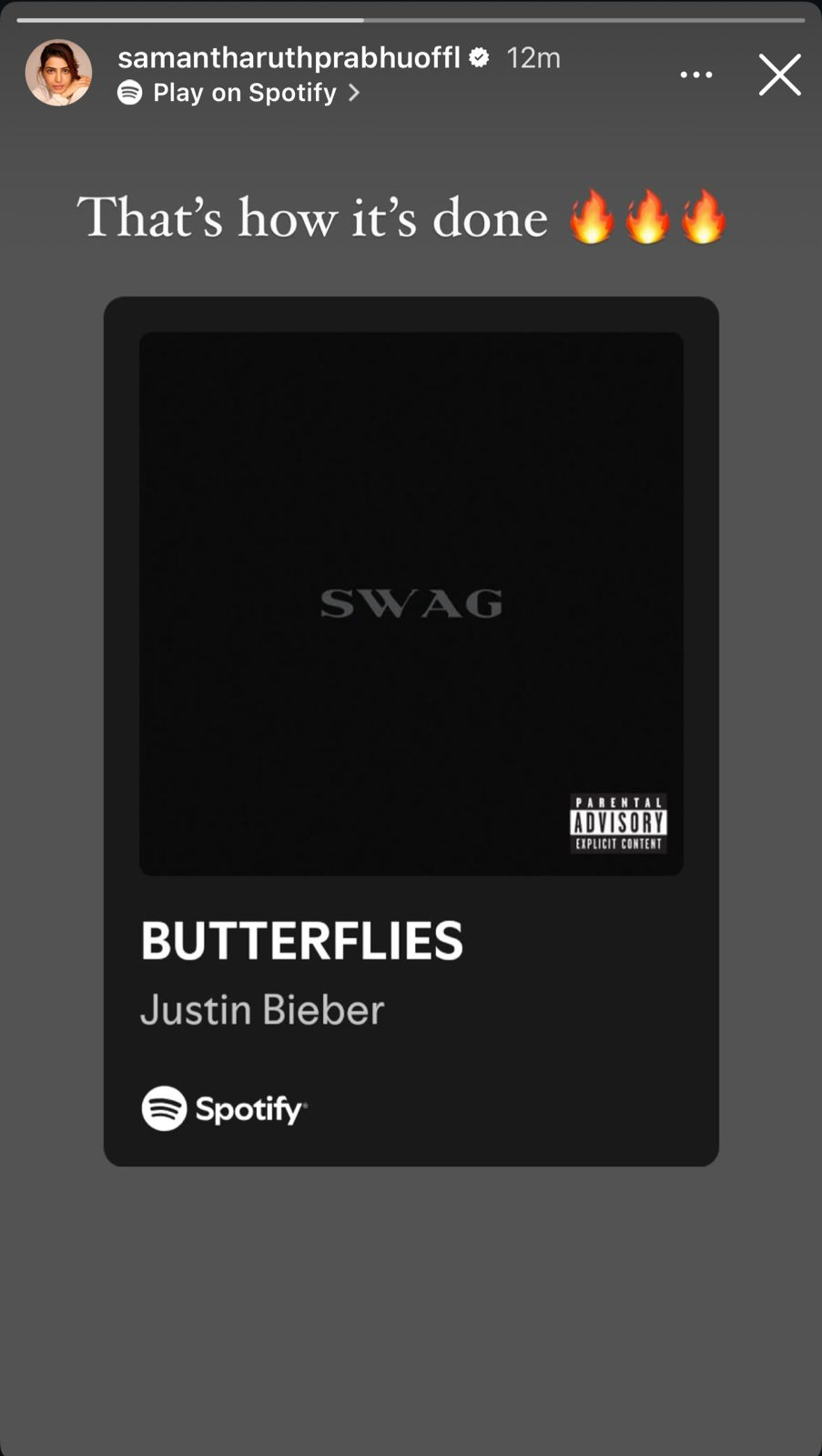Viewport: 822px width, 1456px height.
Task: Open the samantharuthprabhuoffl username
Action: [x=289, y=58]
